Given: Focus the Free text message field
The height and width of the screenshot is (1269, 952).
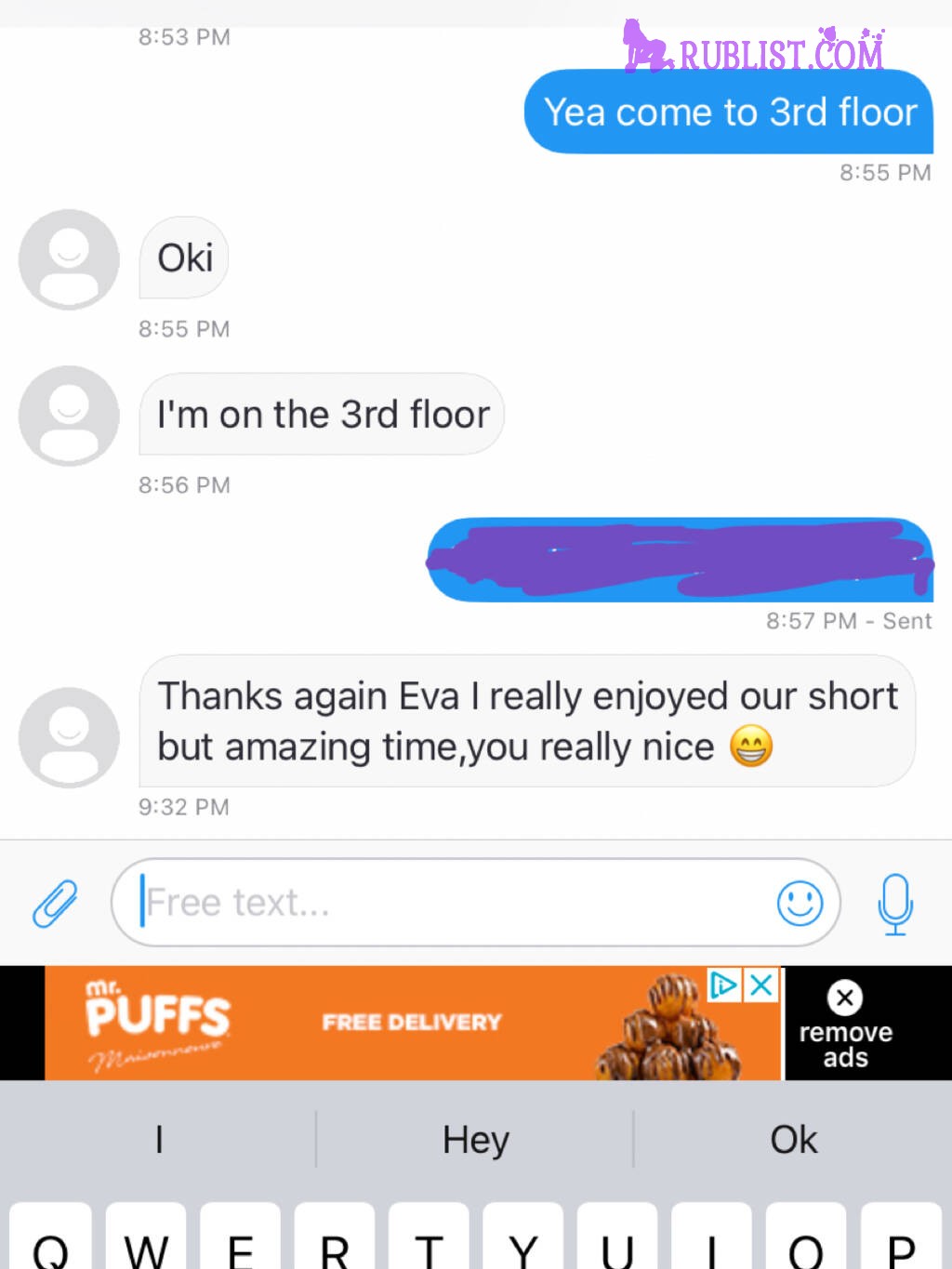Looking at the screenshot, I should pos(446,903).
